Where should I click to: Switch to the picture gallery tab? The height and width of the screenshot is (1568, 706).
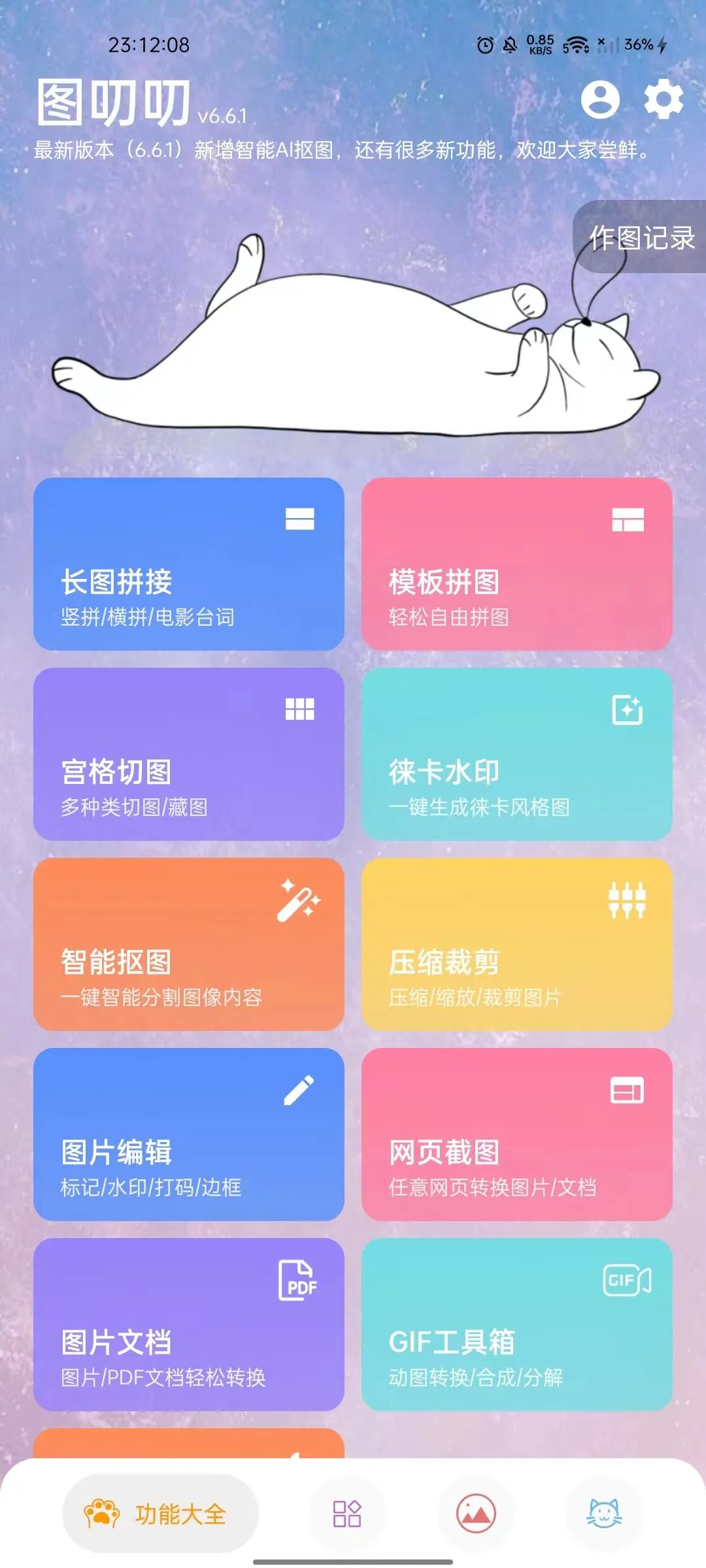coord(476,1514)
